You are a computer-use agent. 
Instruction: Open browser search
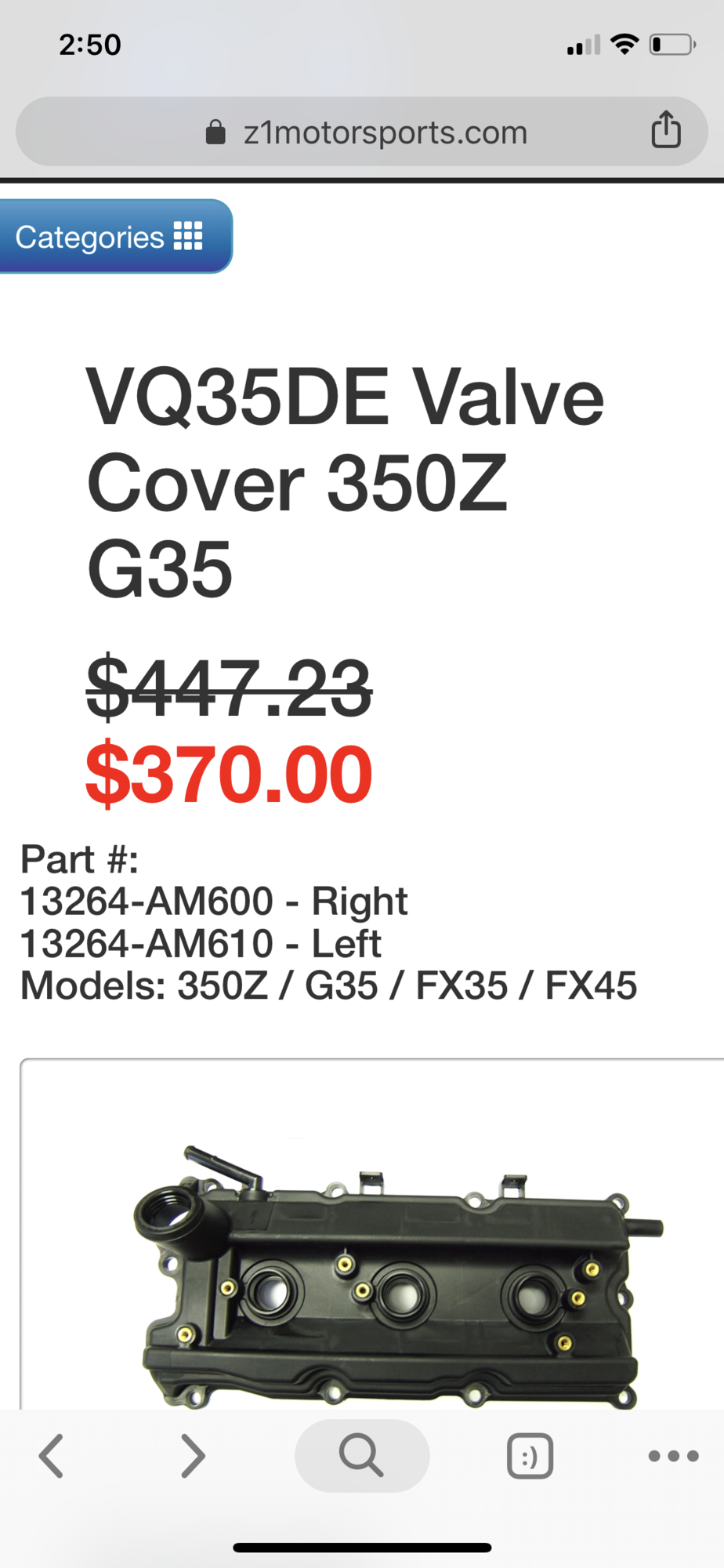(361, 1456)
